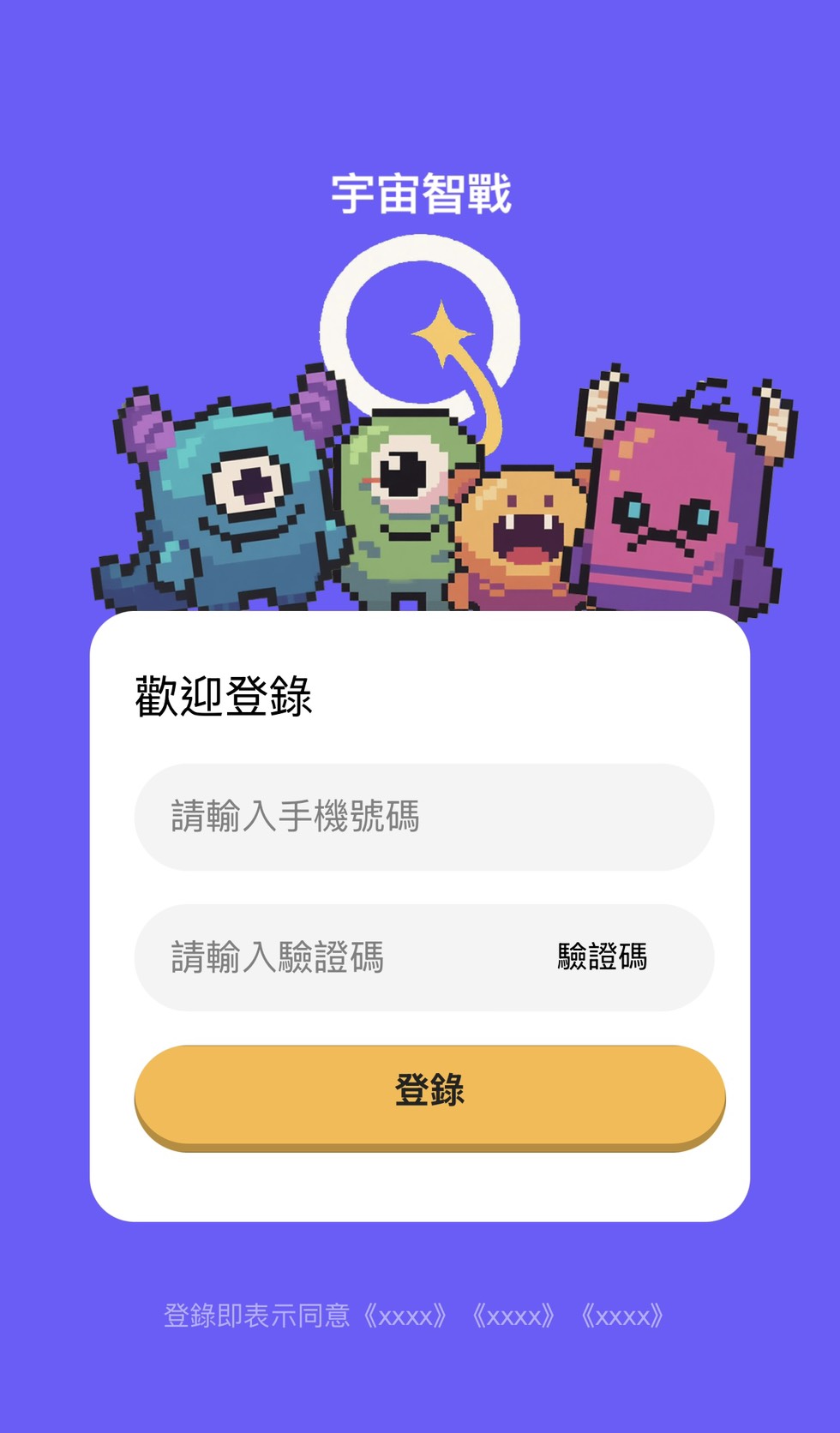The height and width of the screenshot is (1433, 840).
Task: Open the first 《xxxx》 agreement link
Action: (405, 1316)
